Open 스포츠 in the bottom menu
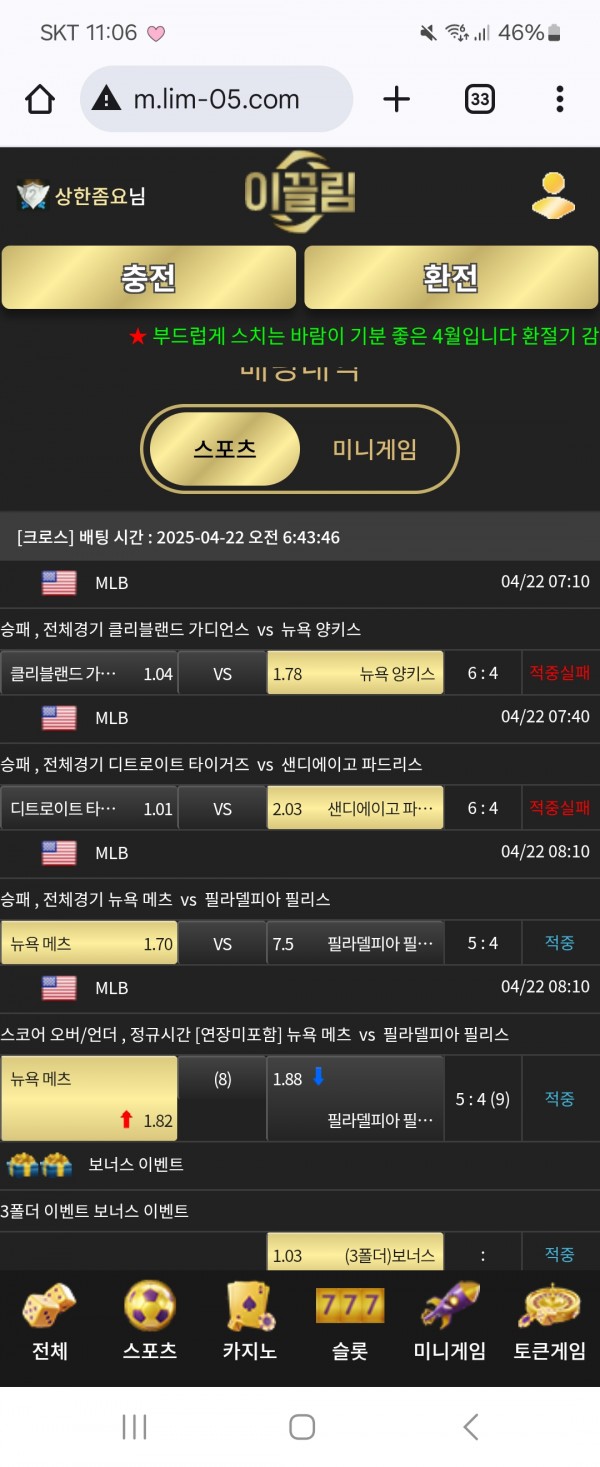The width and height of the screenshot is (600, 1467). (x=150, y=1322)
